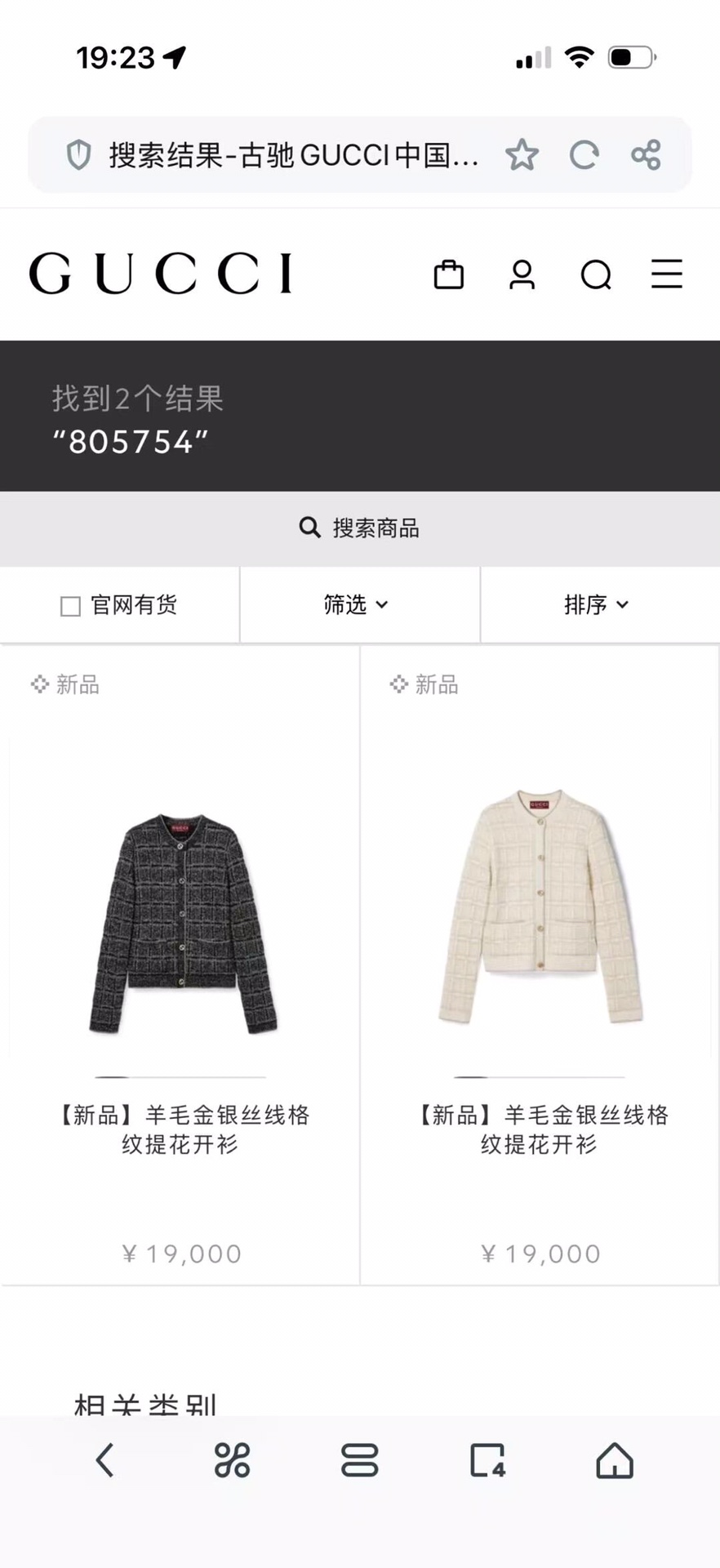720x1568 pixels.
Task: Open the browser tools menu
Action: (x=232, y=1460)
